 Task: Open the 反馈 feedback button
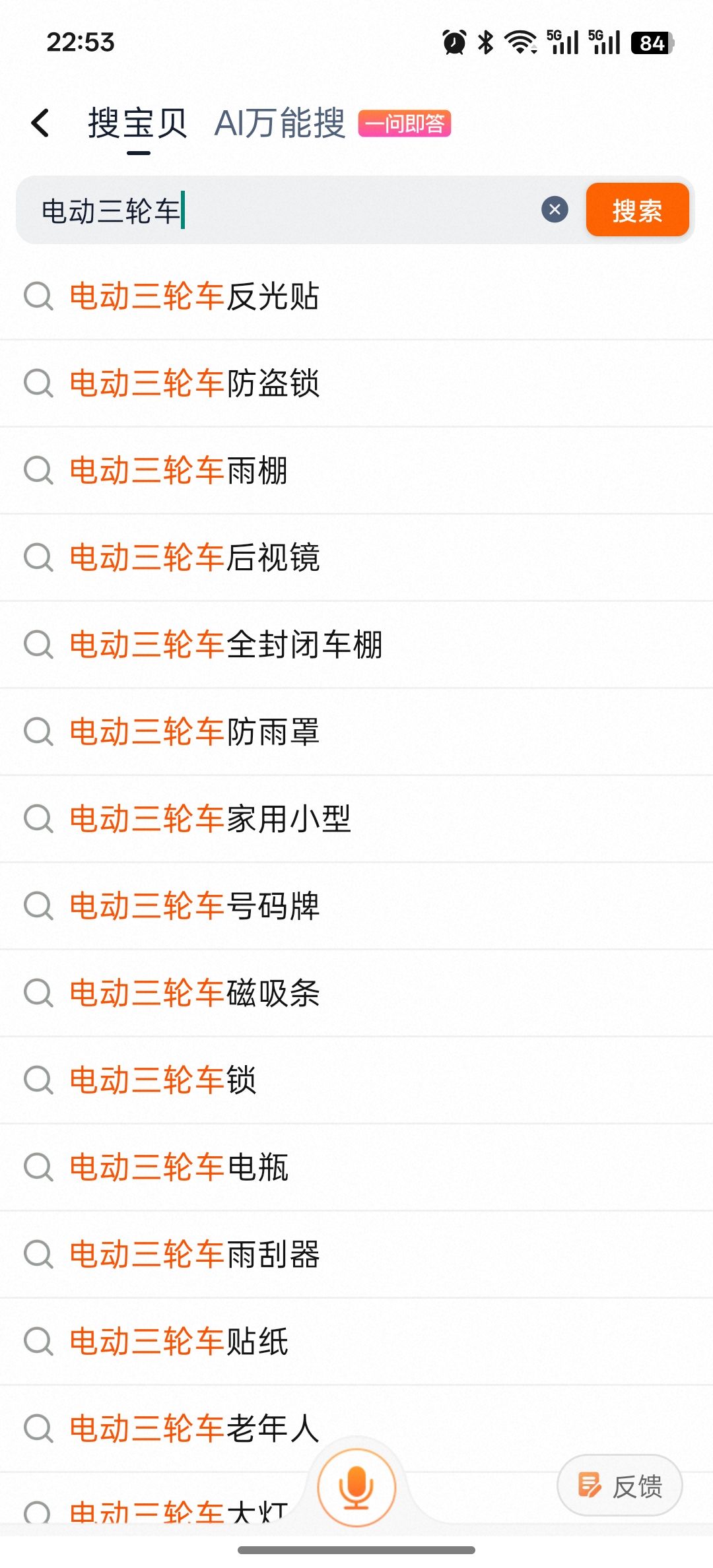pos(620,1486)
